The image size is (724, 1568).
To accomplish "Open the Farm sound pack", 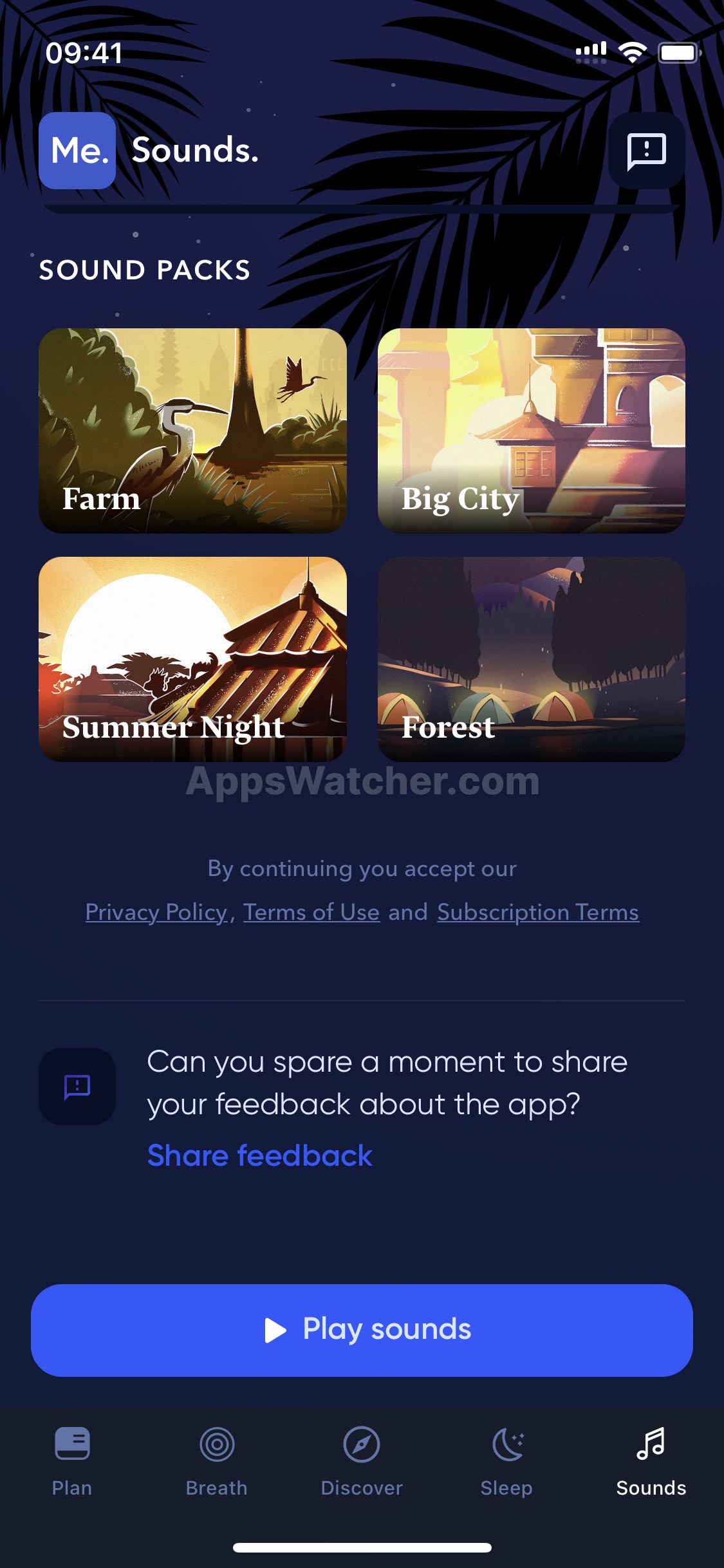I will pyautogui.click(x=192, y=431).
